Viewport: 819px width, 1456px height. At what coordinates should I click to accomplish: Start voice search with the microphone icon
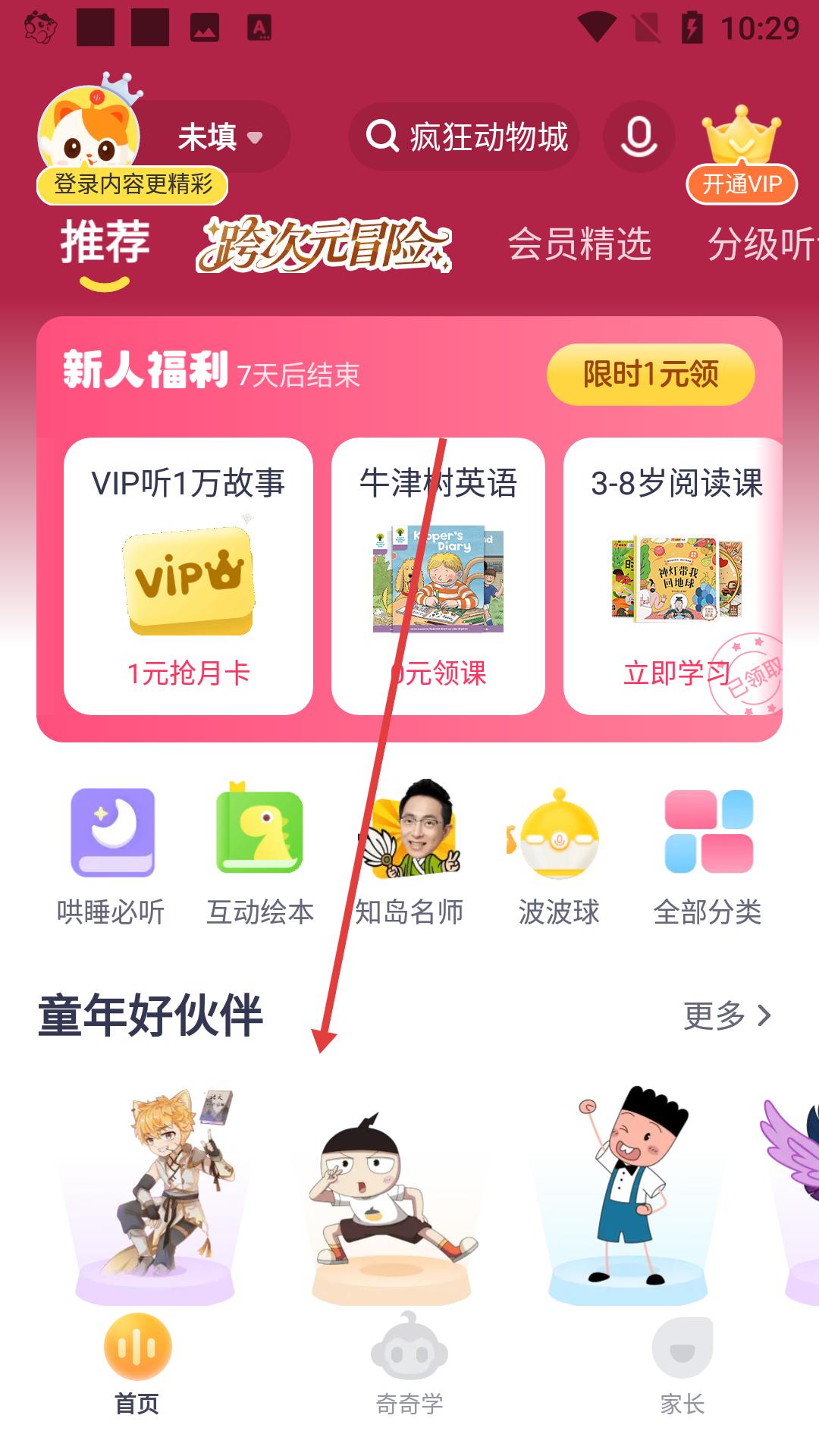[x=639, y=137]
